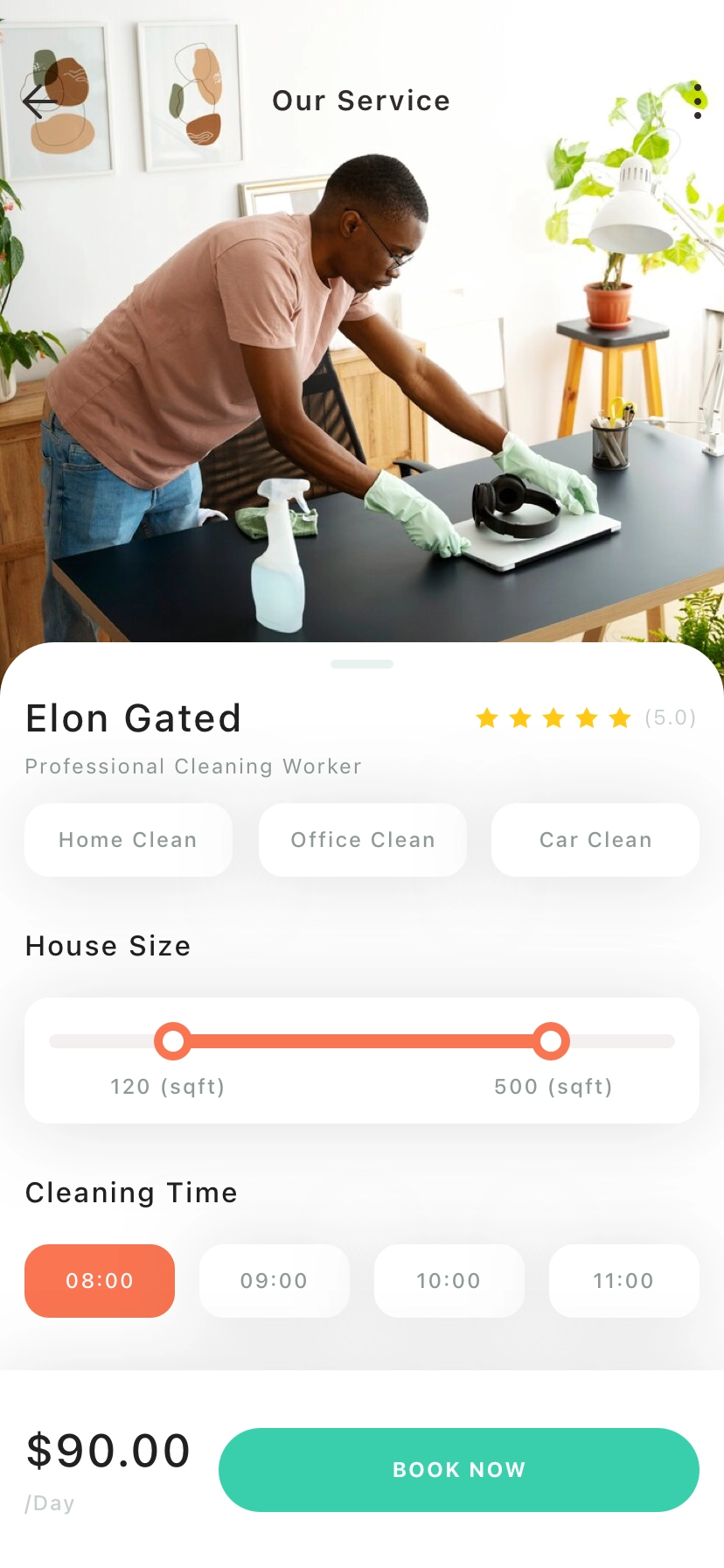The image size is (724, 1568).
Task: Pick the Car Clean option
Action: [595, 840]
